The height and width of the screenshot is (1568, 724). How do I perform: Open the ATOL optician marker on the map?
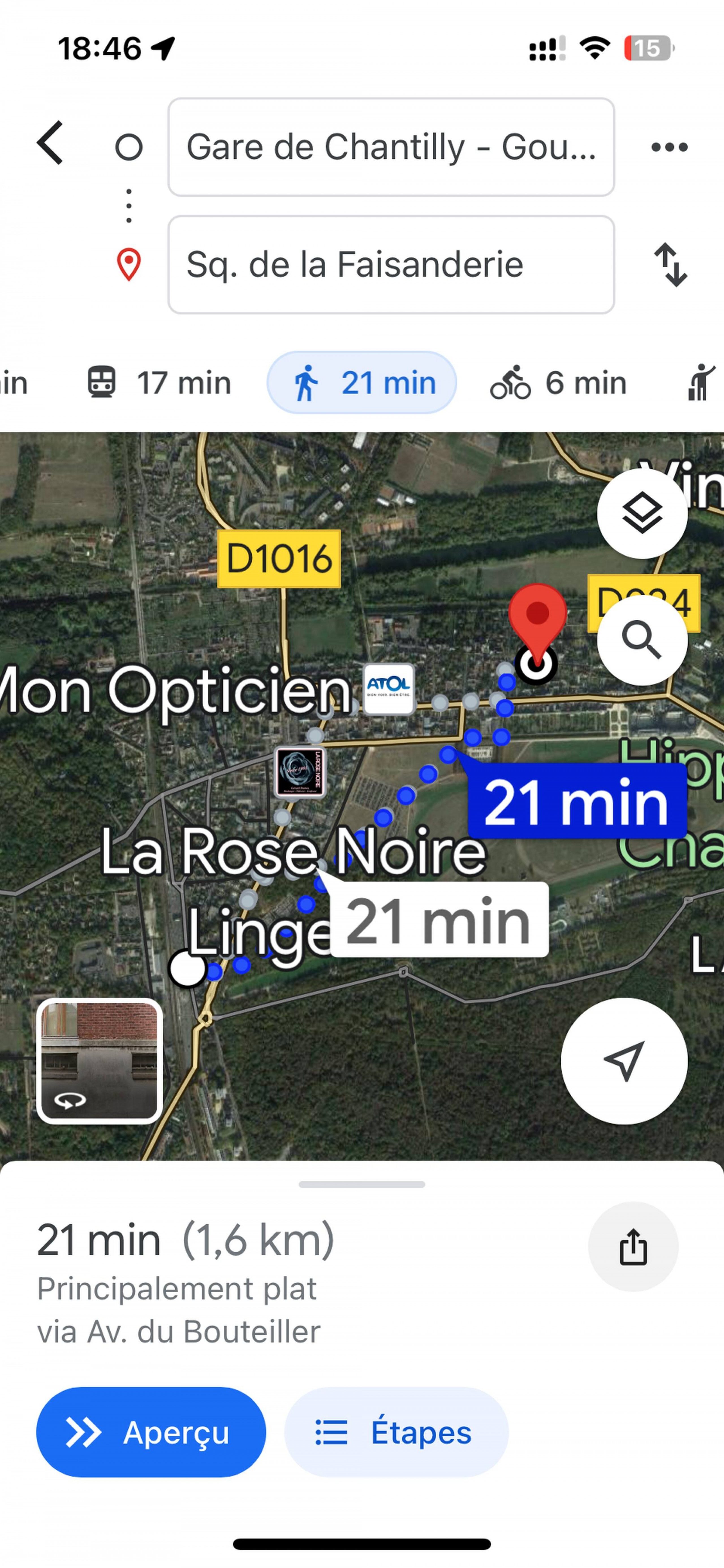(389, 688)
